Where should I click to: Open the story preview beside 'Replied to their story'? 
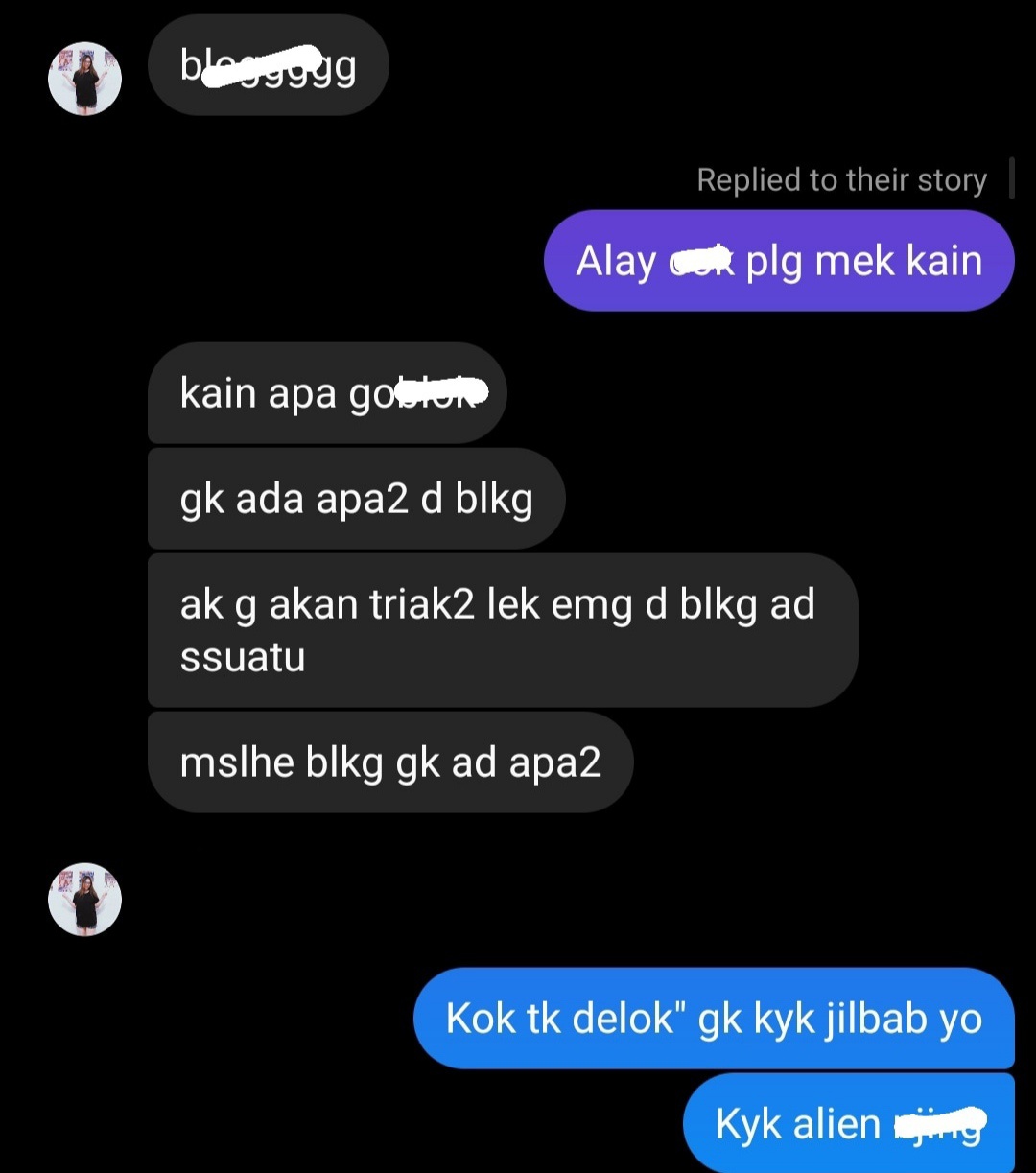tap(1014, 179)
